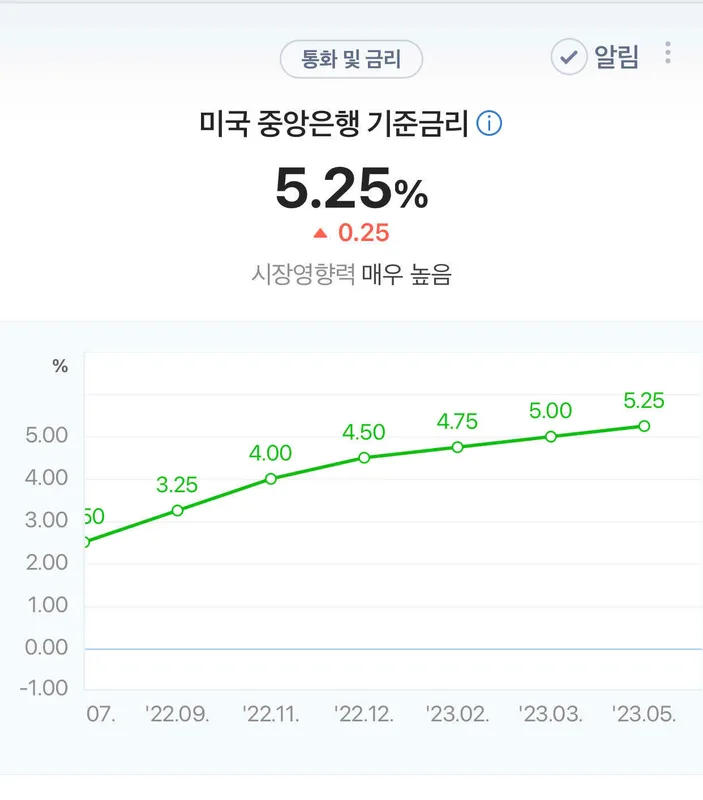This screenshot has width=703, height=800.
Task: Select the 5.25 data point on chart
Action: click(644, 426)
